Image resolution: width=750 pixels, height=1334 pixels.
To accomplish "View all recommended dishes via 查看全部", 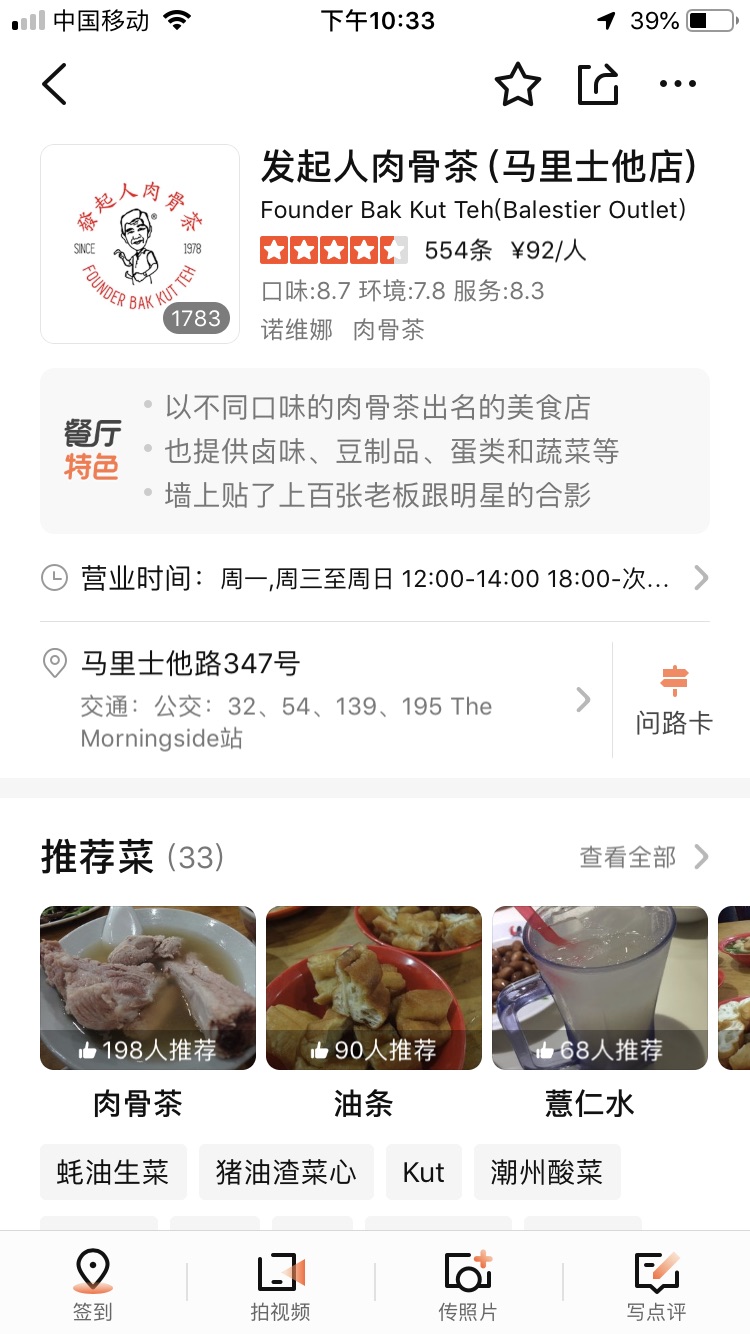I will 644,857.
